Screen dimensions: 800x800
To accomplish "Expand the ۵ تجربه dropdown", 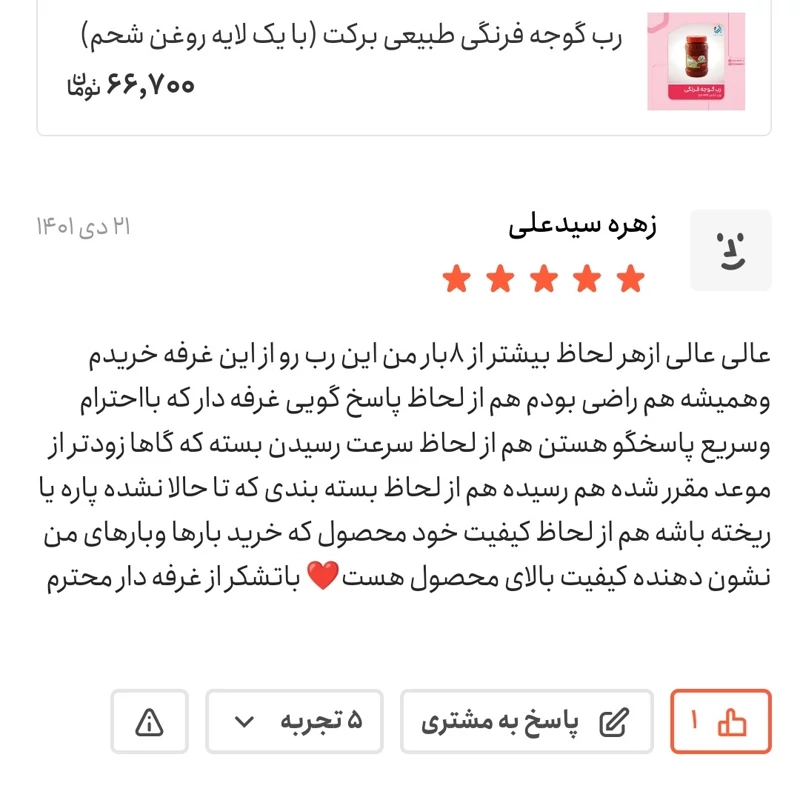I will point(294,721).
